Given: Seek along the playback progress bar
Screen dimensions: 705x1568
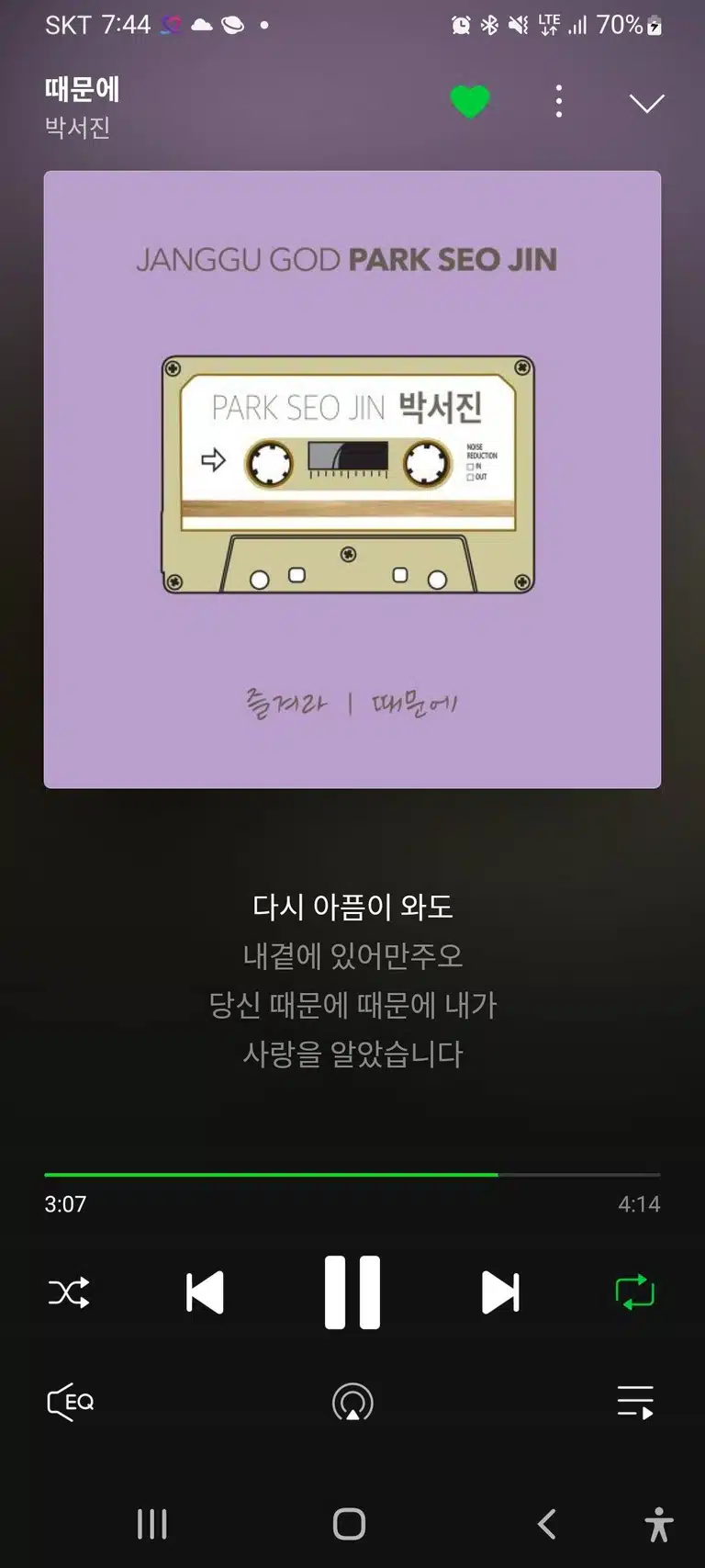Looking at the screenshot, I should 352,1175.
